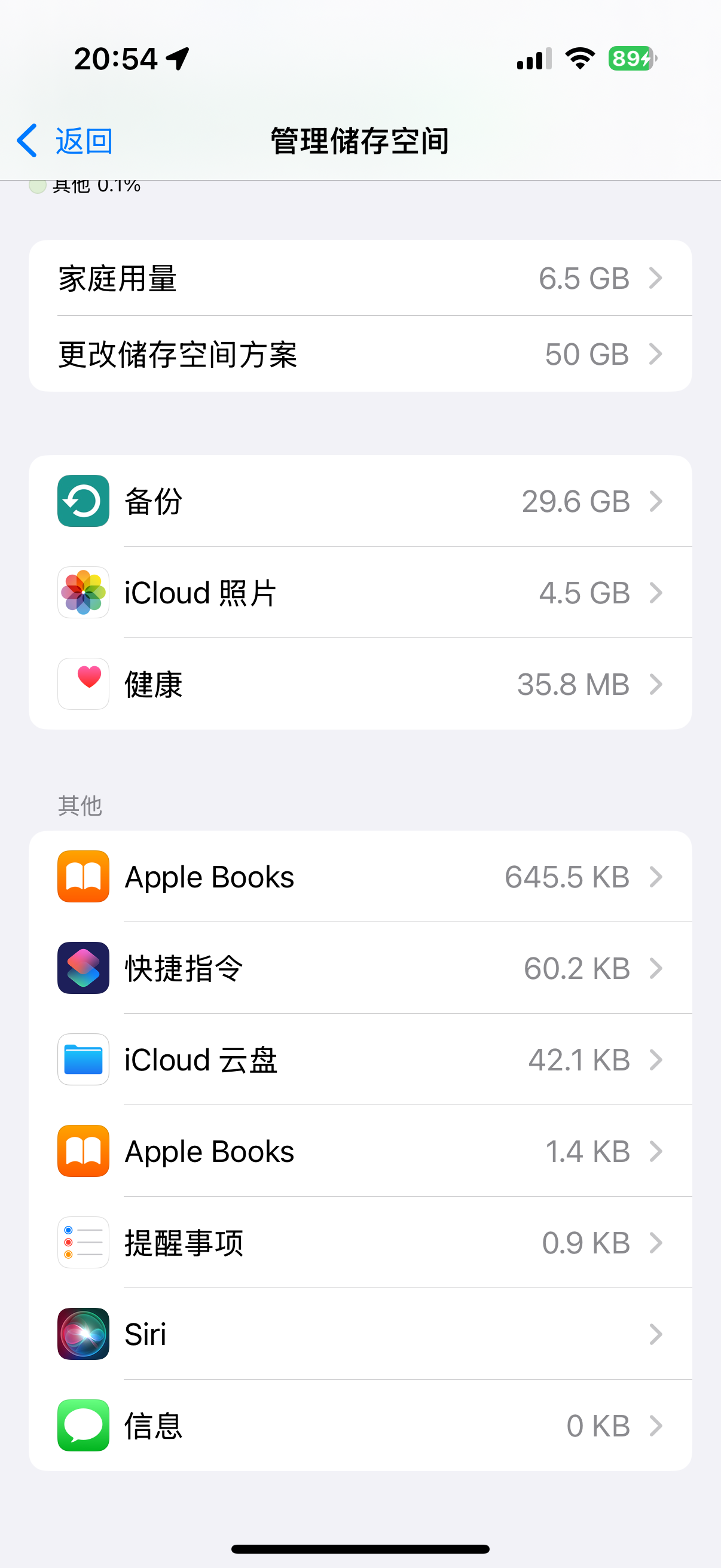The image size is (721, 1568).
Task: Open the 备份 storage row
Action: click(360, 501)
